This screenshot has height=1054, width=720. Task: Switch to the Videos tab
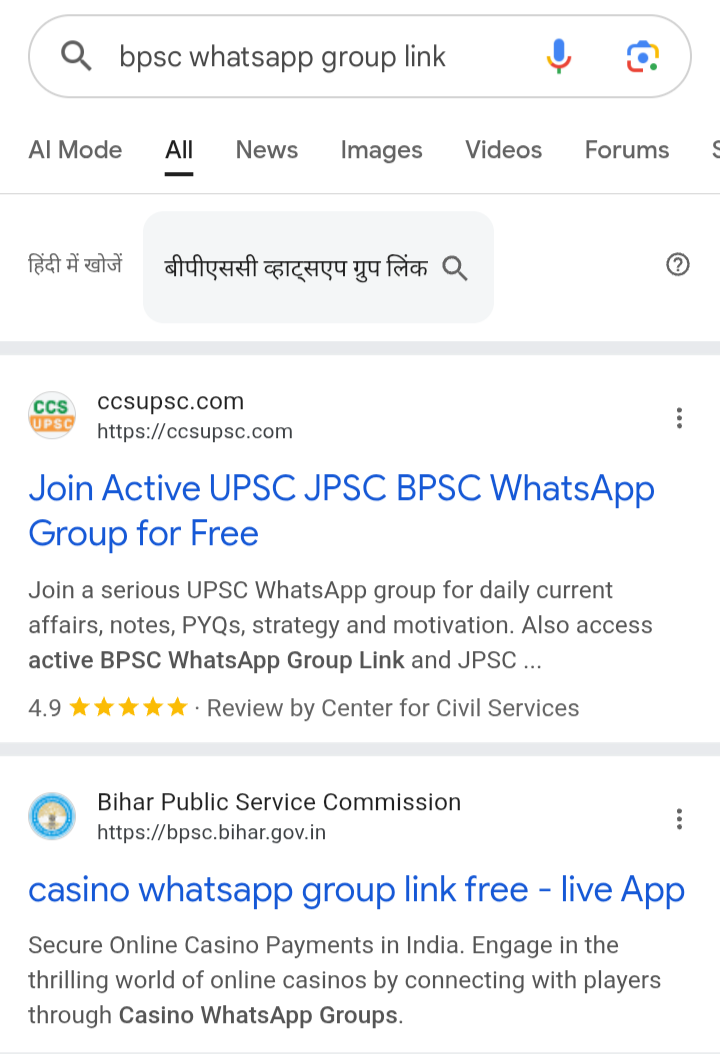(x=503, y=150)
